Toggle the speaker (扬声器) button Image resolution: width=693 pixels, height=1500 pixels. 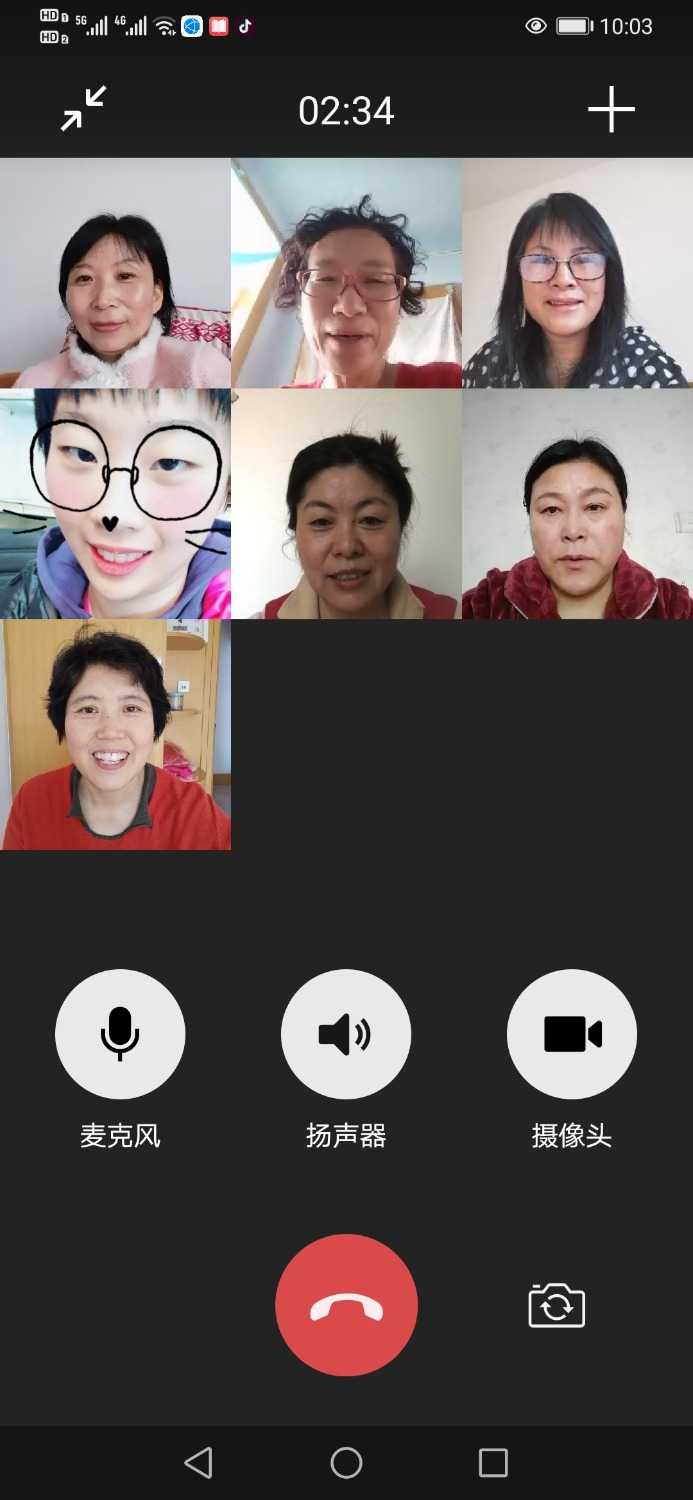tap(346, 1034)
